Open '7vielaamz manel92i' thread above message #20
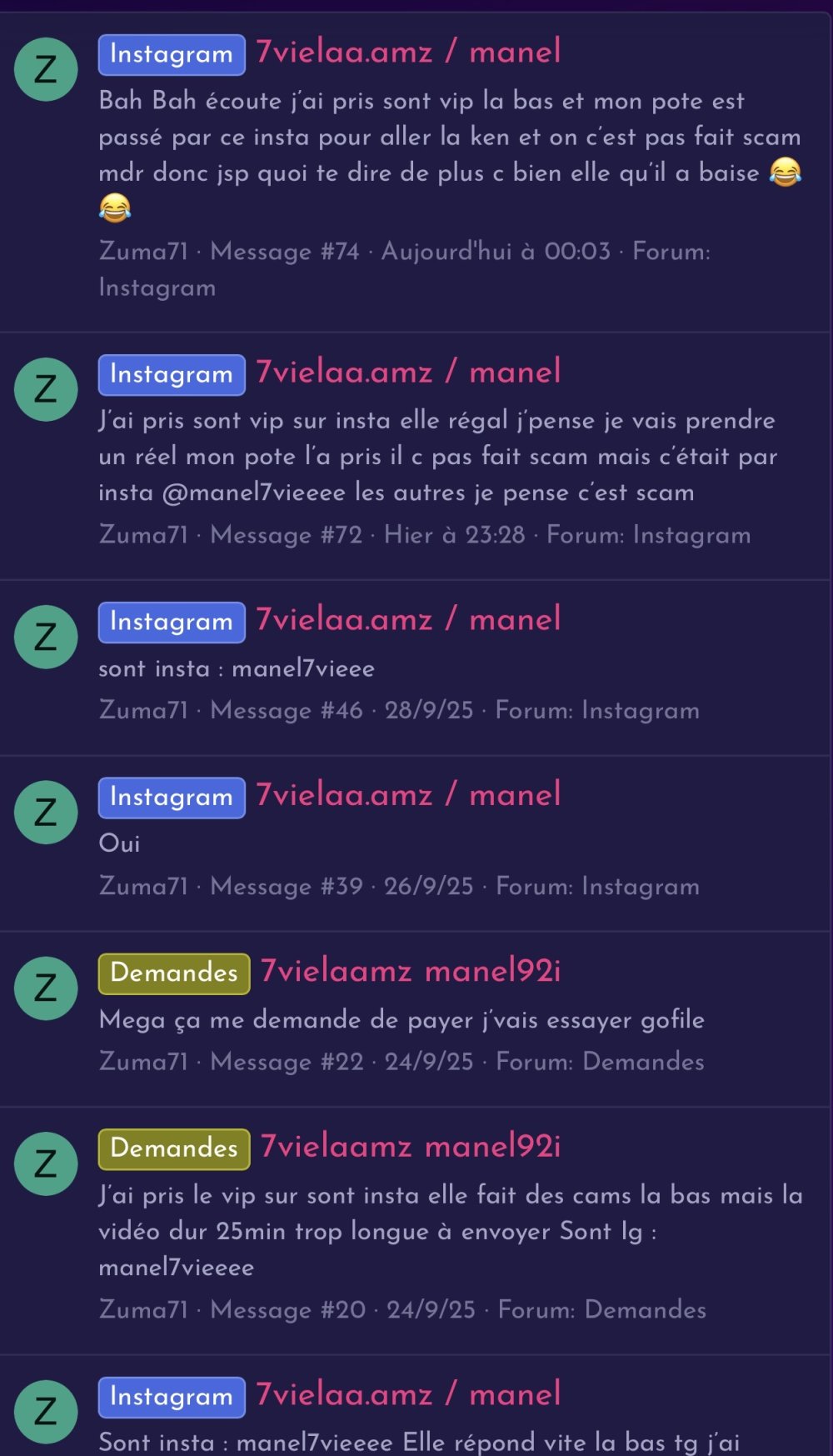 [x=410, y=1147]
